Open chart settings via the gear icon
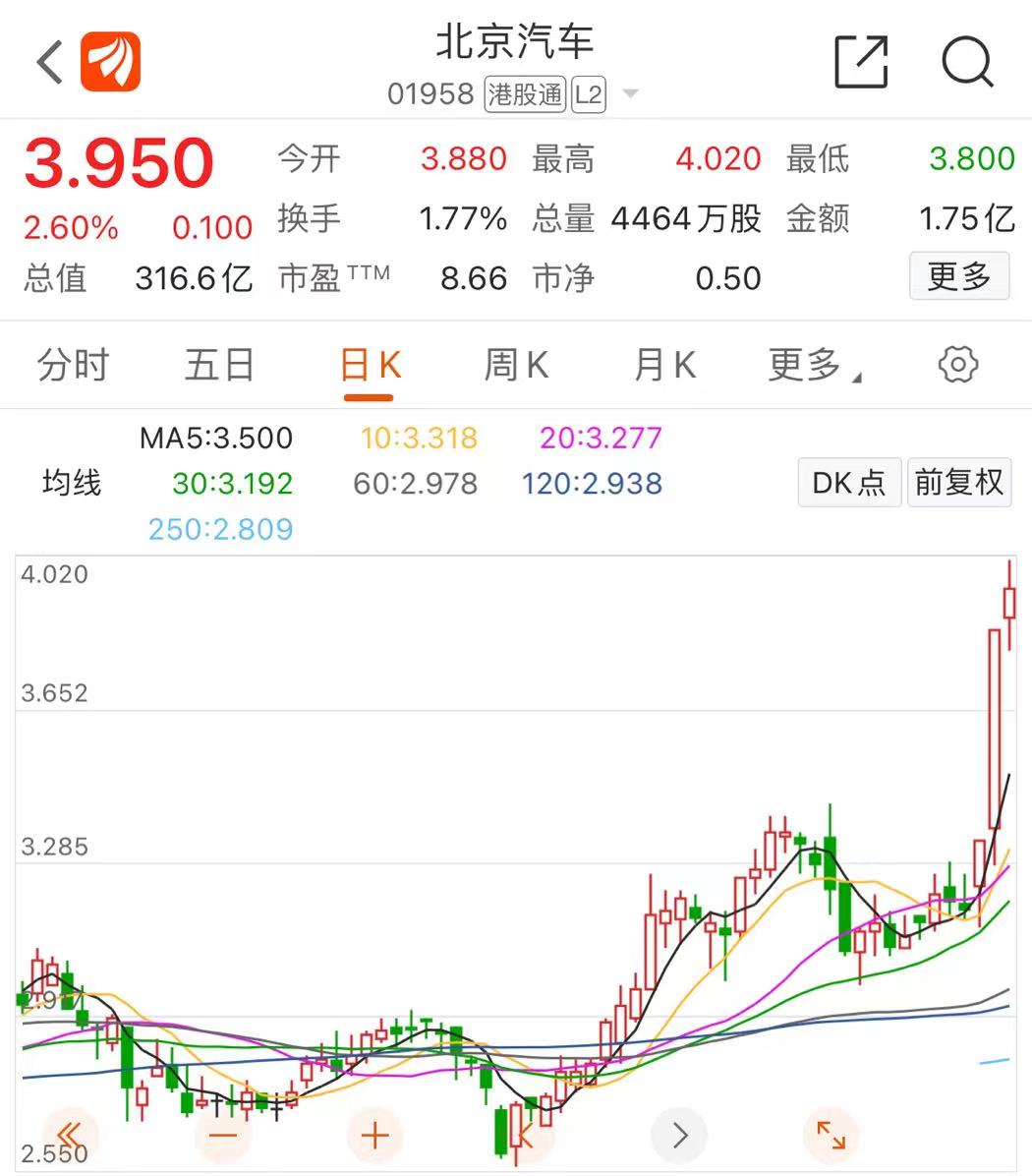1032x1176 pixels. pos(956,364)
